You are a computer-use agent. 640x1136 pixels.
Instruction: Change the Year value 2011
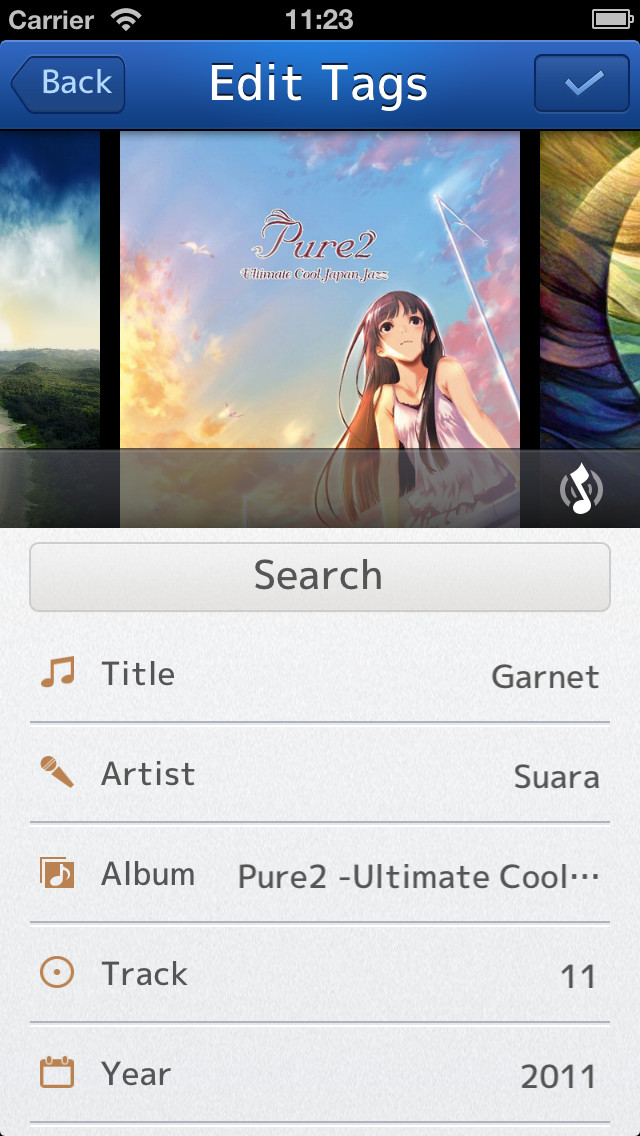coord(320,1074)
